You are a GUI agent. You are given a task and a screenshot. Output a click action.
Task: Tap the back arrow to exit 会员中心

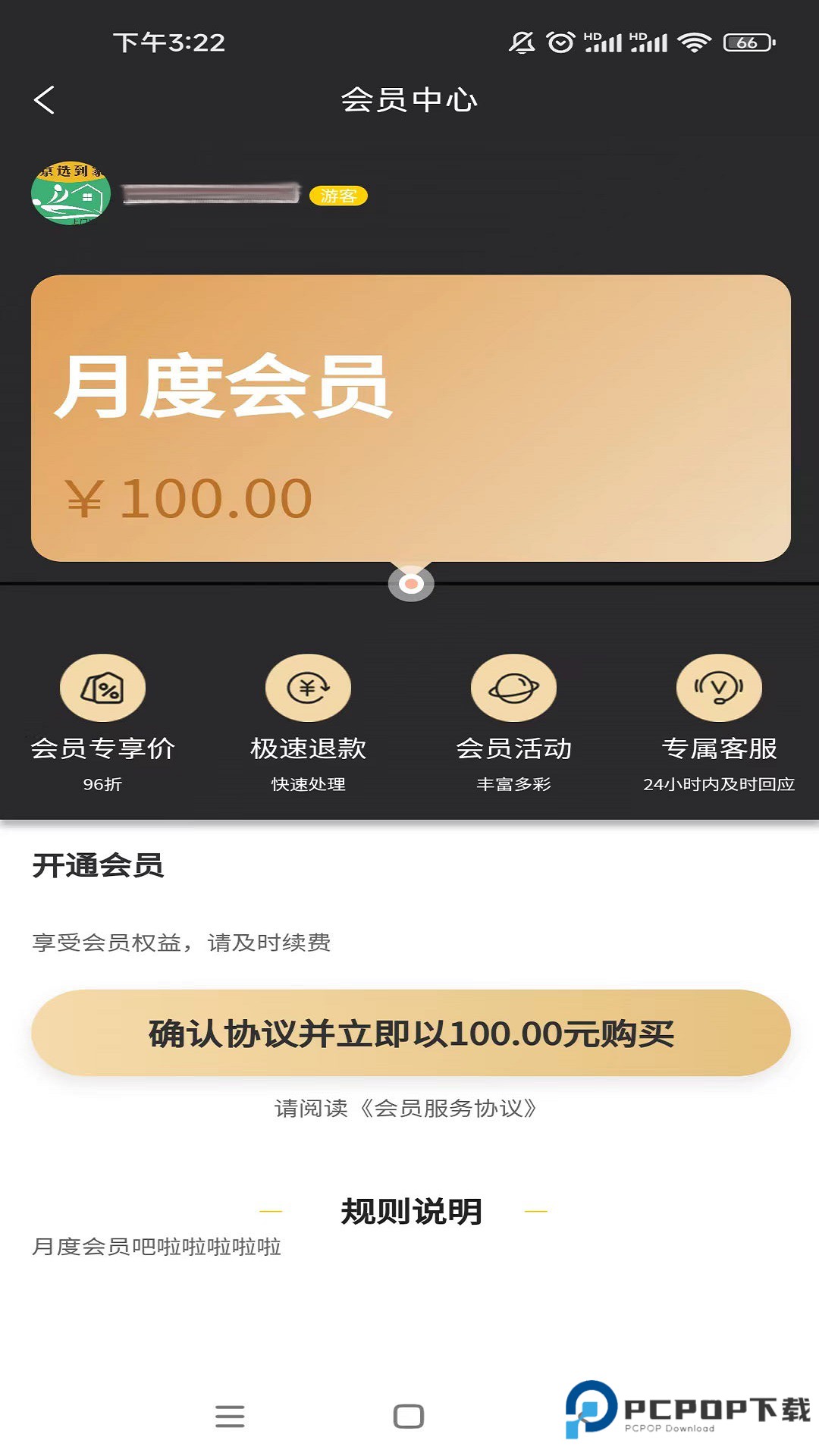[45, 99]
